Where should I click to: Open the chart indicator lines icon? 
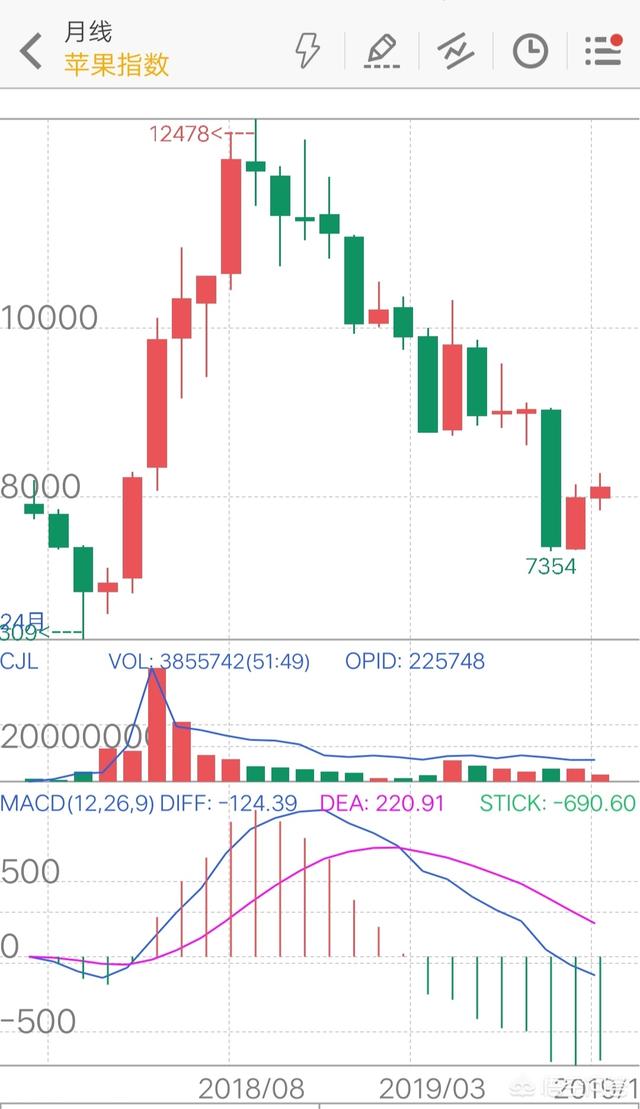(x=455, y=50)
